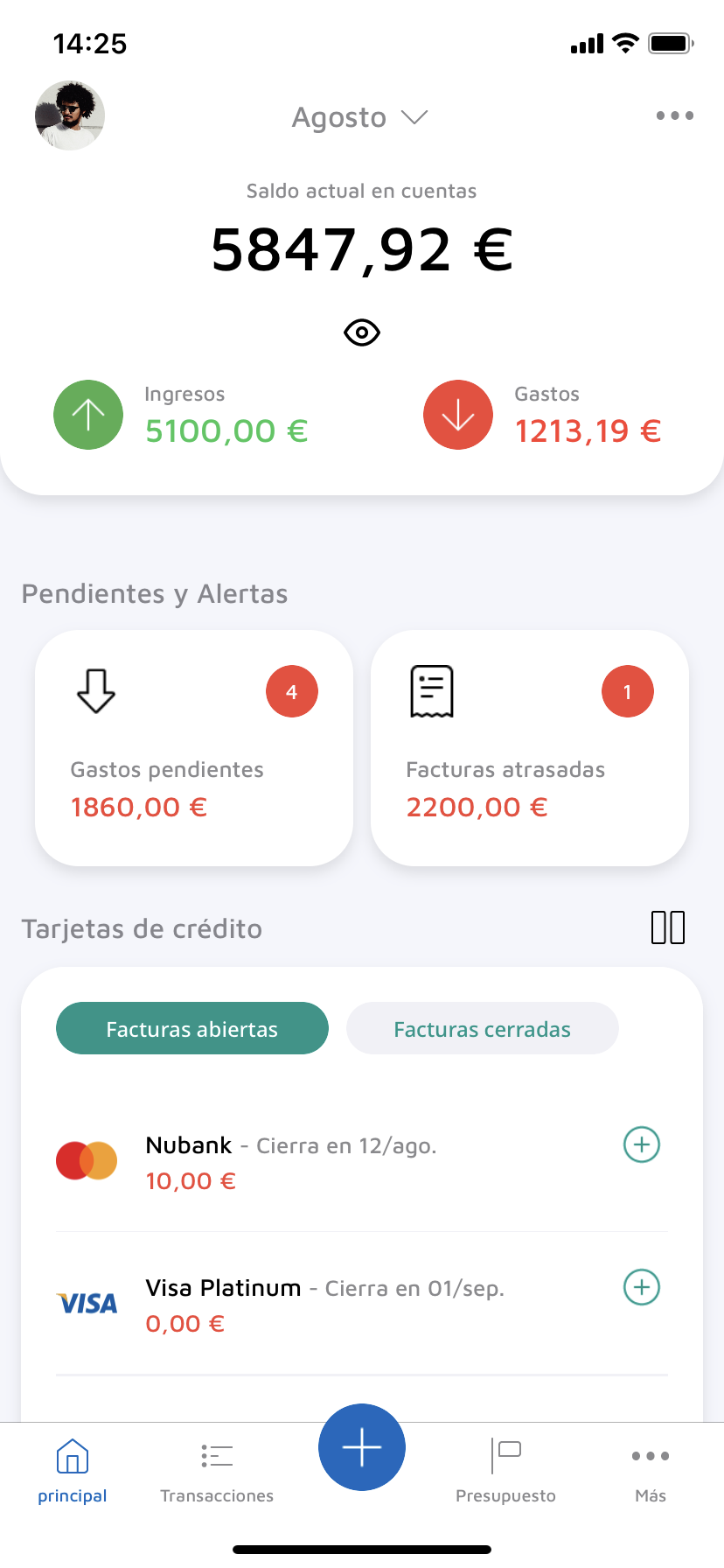Open the top overflow menu

(675, 115)
